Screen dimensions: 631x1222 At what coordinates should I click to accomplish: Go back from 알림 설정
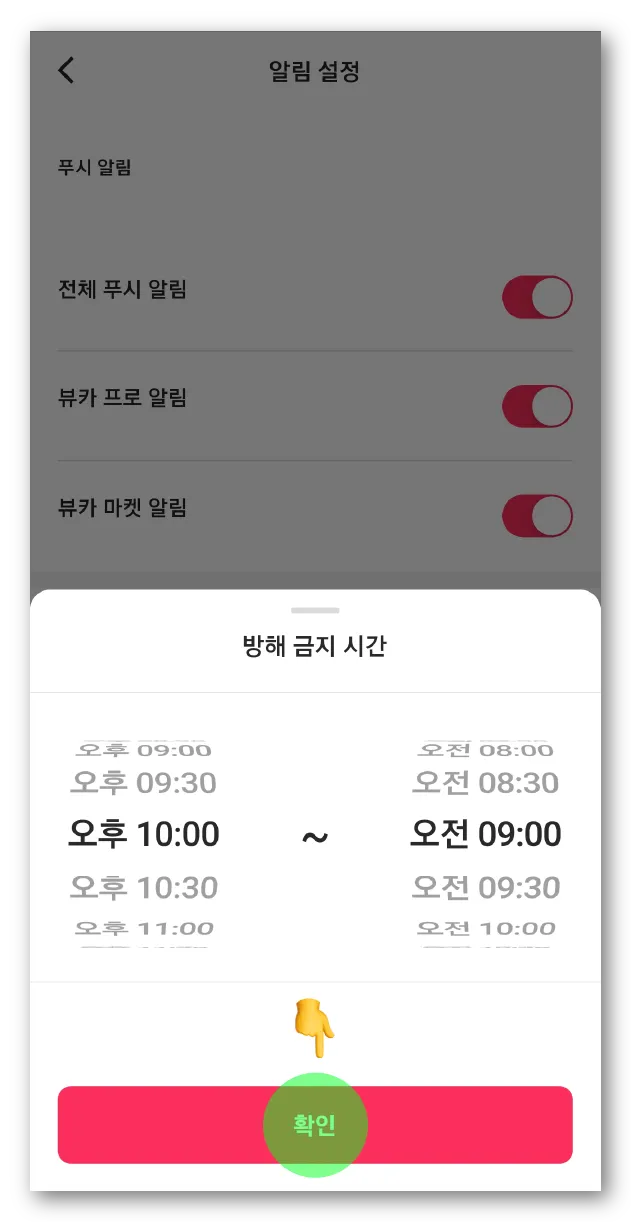[66, 70]
